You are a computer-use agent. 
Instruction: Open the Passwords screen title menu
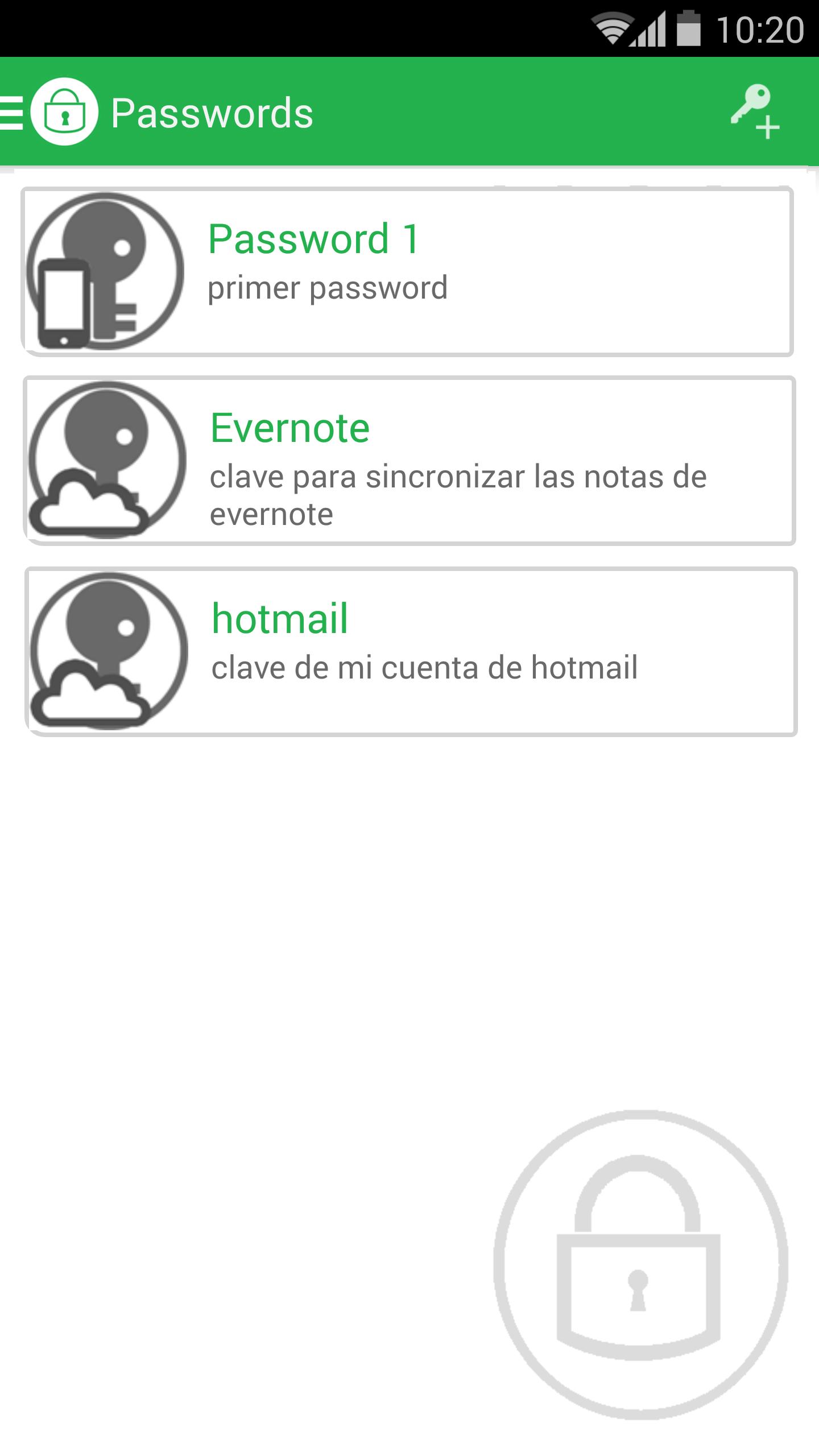[213, 113]
